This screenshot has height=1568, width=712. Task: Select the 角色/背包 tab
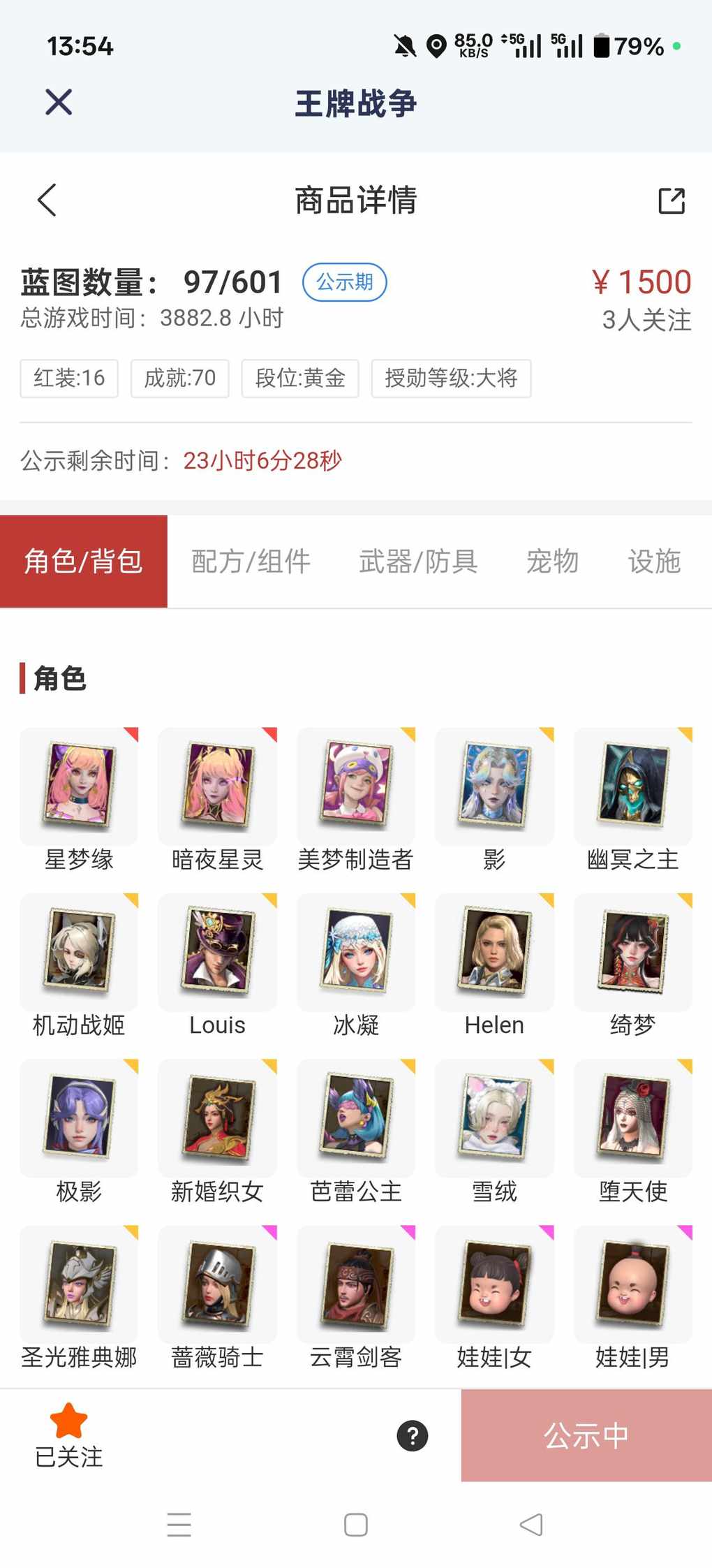point(84,562)
